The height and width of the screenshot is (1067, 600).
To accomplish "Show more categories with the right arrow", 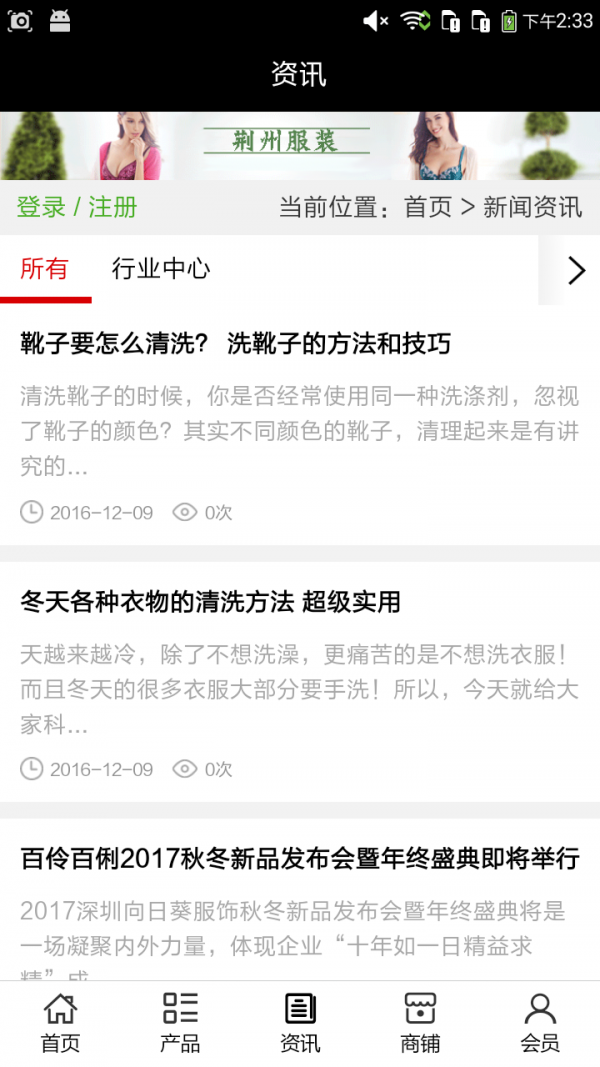I will point(575,270).
